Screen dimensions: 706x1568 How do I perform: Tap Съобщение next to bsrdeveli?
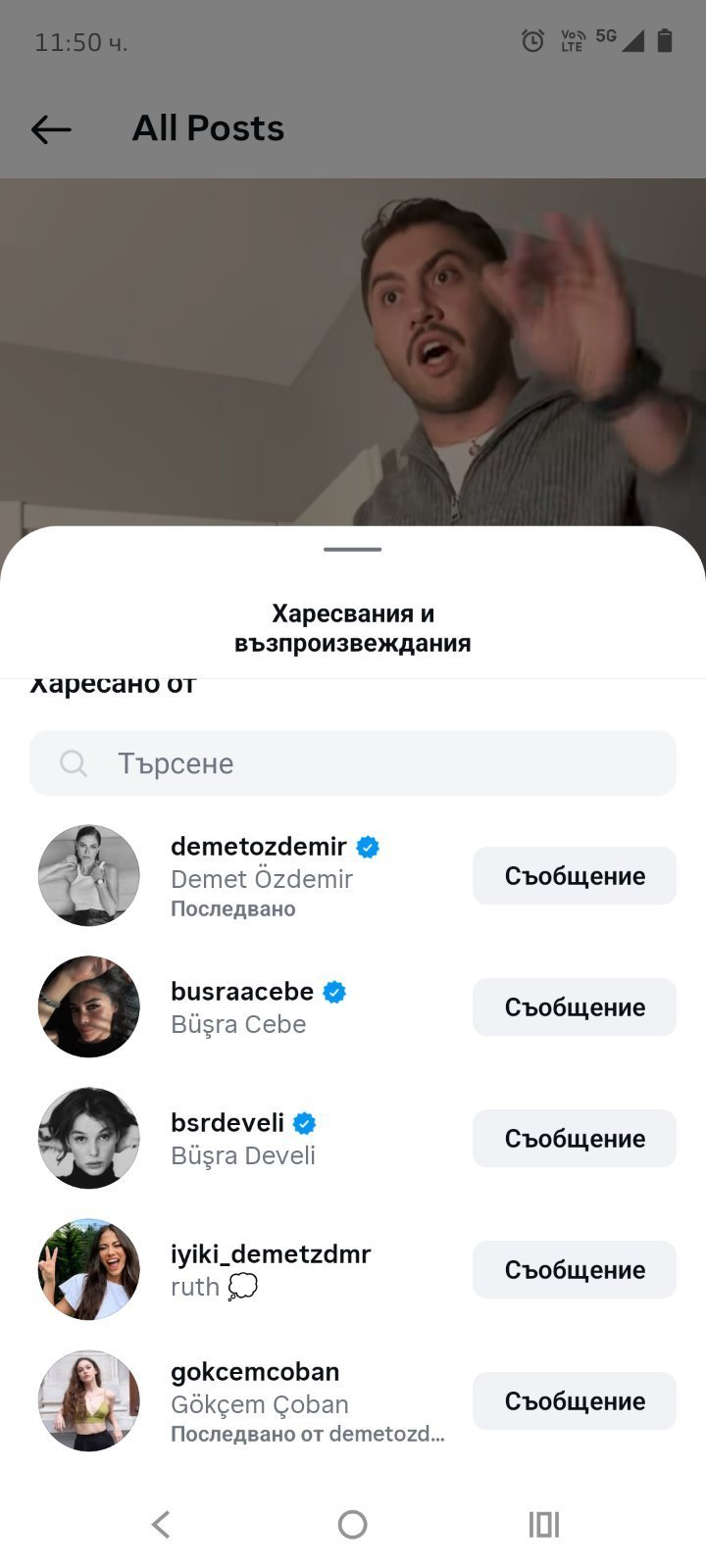(574, 1138)
